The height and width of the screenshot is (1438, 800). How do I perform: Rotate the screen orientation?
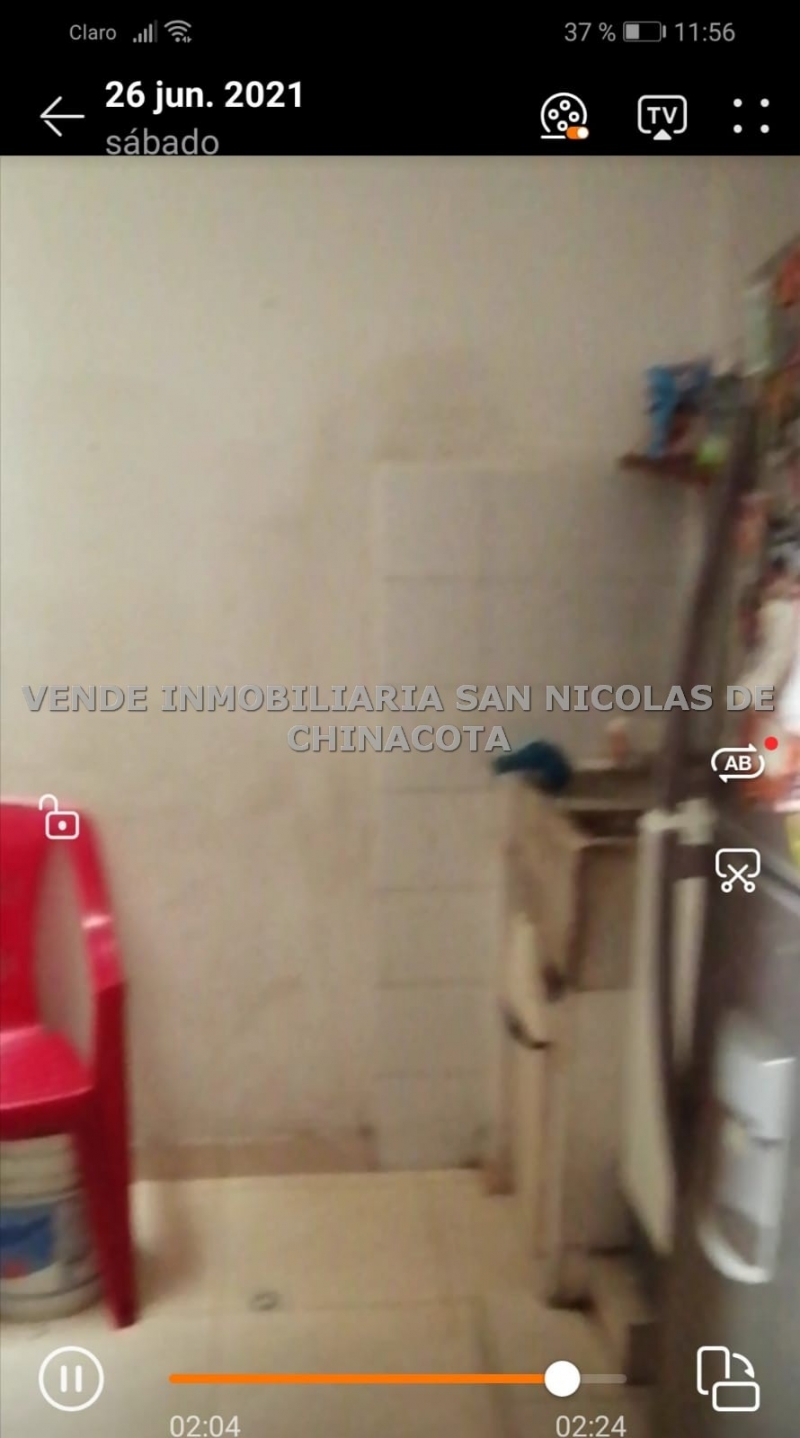click(728, 1379)
